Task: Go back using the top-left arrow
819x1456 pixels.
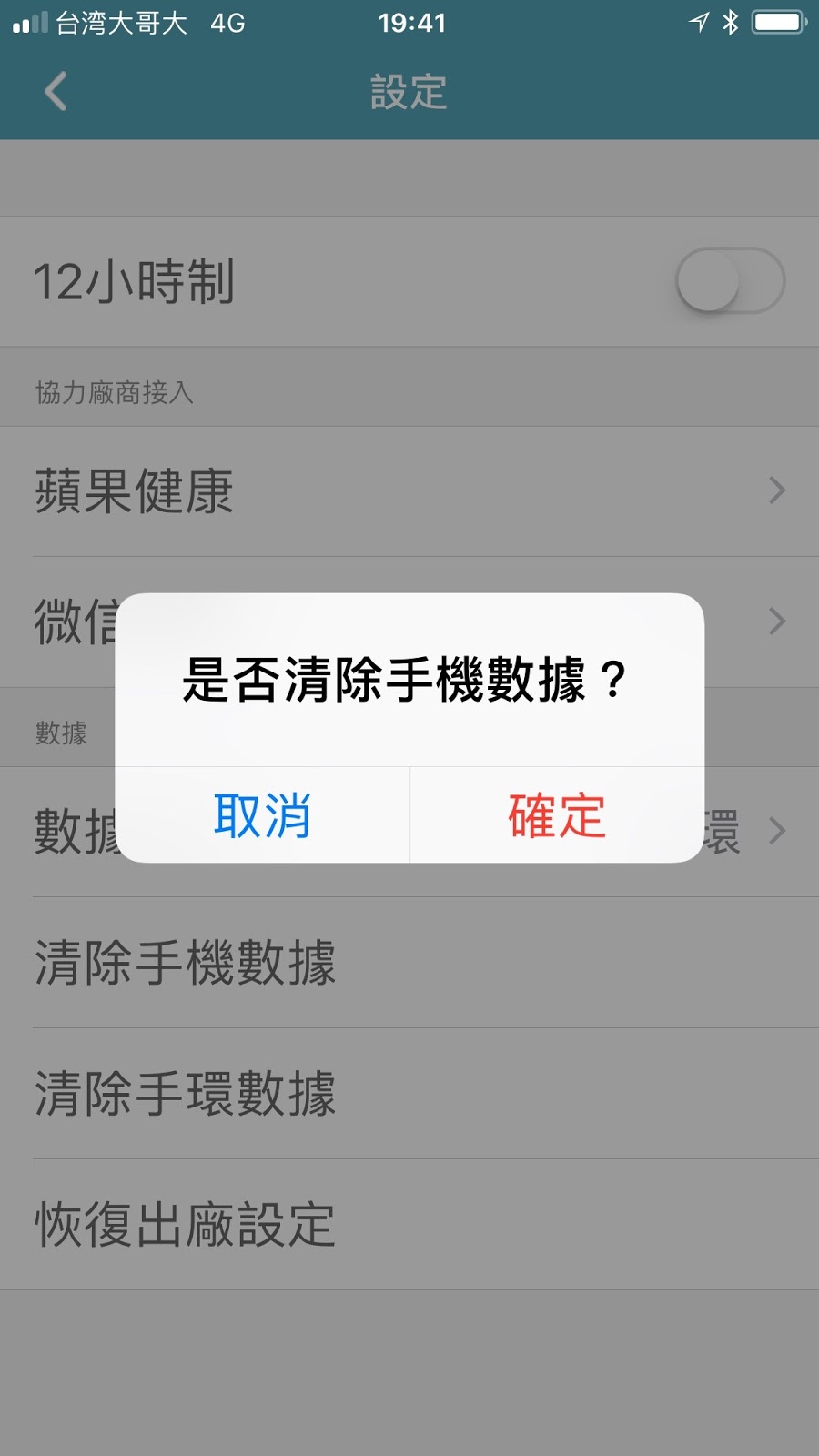Action: [56, 92]
